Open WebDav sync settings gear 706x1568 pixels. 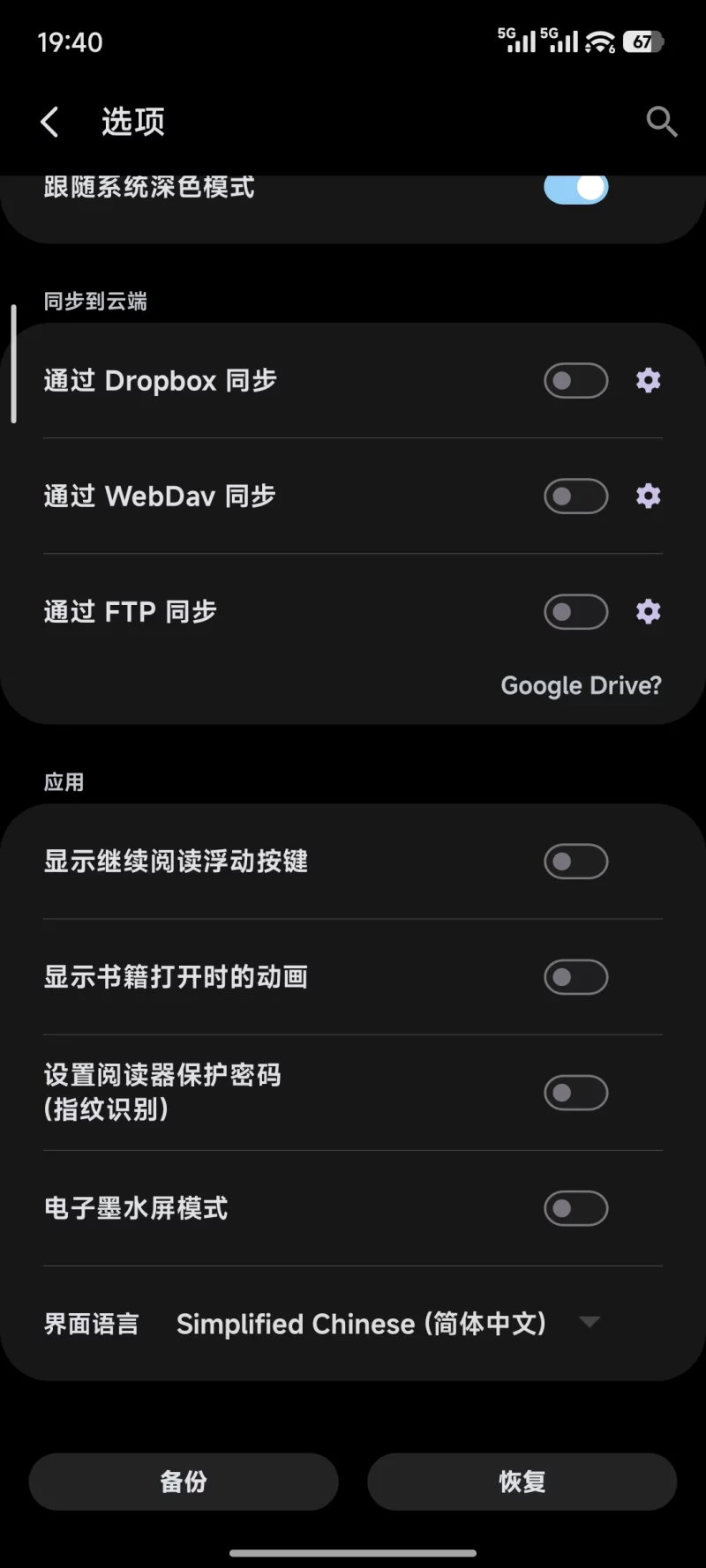tap(648, 496)
